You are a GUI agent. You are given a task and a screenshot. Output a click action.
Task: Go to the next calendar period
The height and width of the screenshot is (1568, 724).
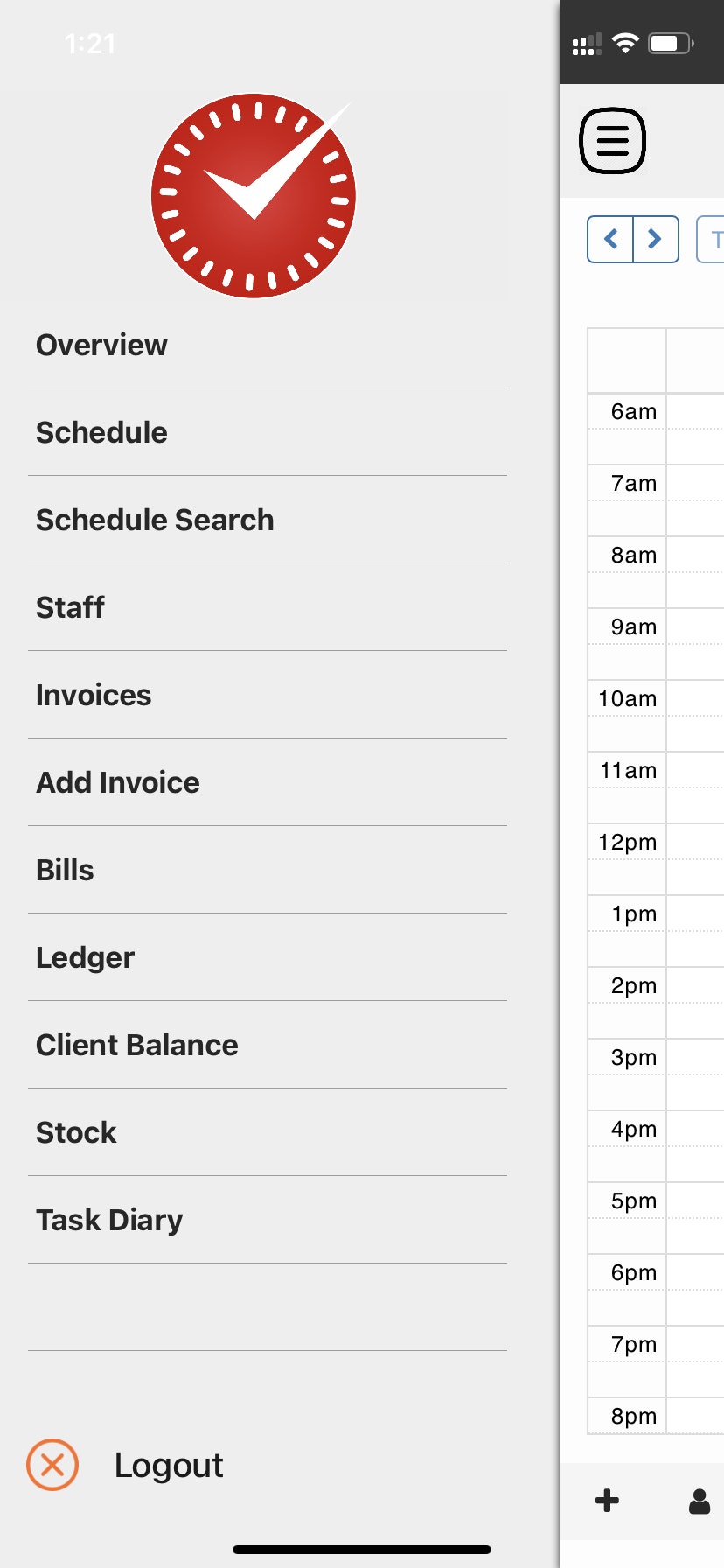pos(655,239)
